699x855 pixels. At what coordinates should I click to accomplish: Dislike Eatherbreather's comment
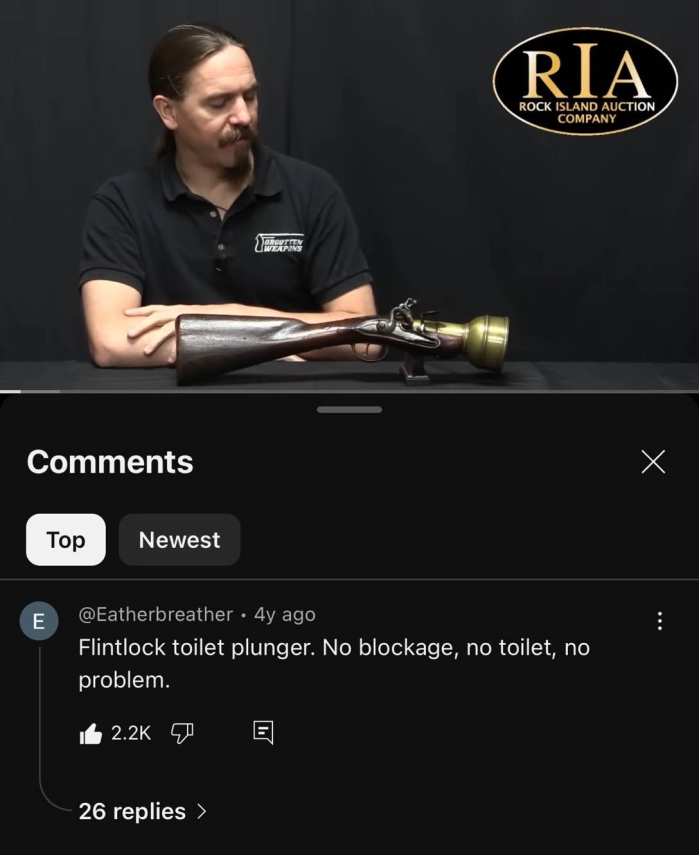pos(181,733)
